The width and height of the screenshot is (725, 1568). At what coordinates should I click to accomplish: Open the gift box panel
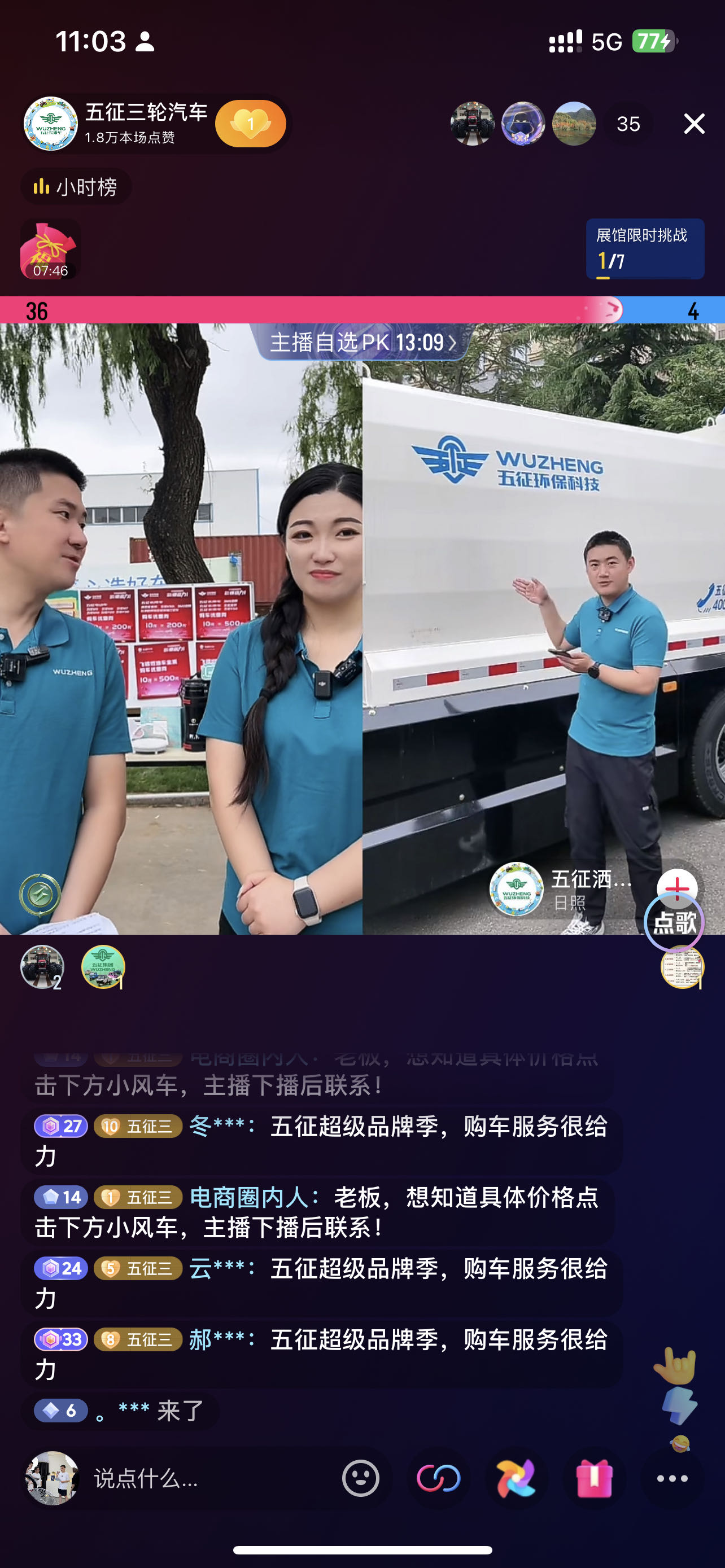594,1478
